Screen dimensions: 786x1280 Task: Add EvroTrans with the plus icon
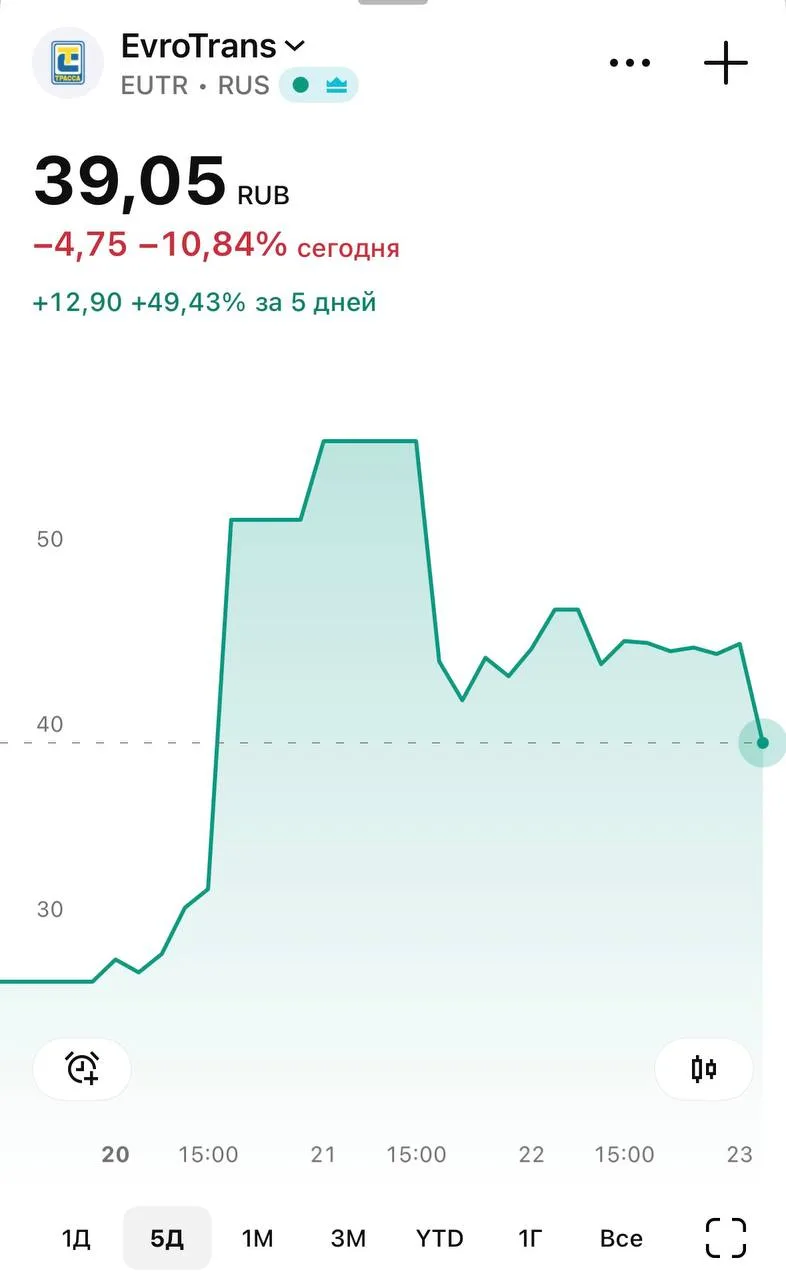726,63
